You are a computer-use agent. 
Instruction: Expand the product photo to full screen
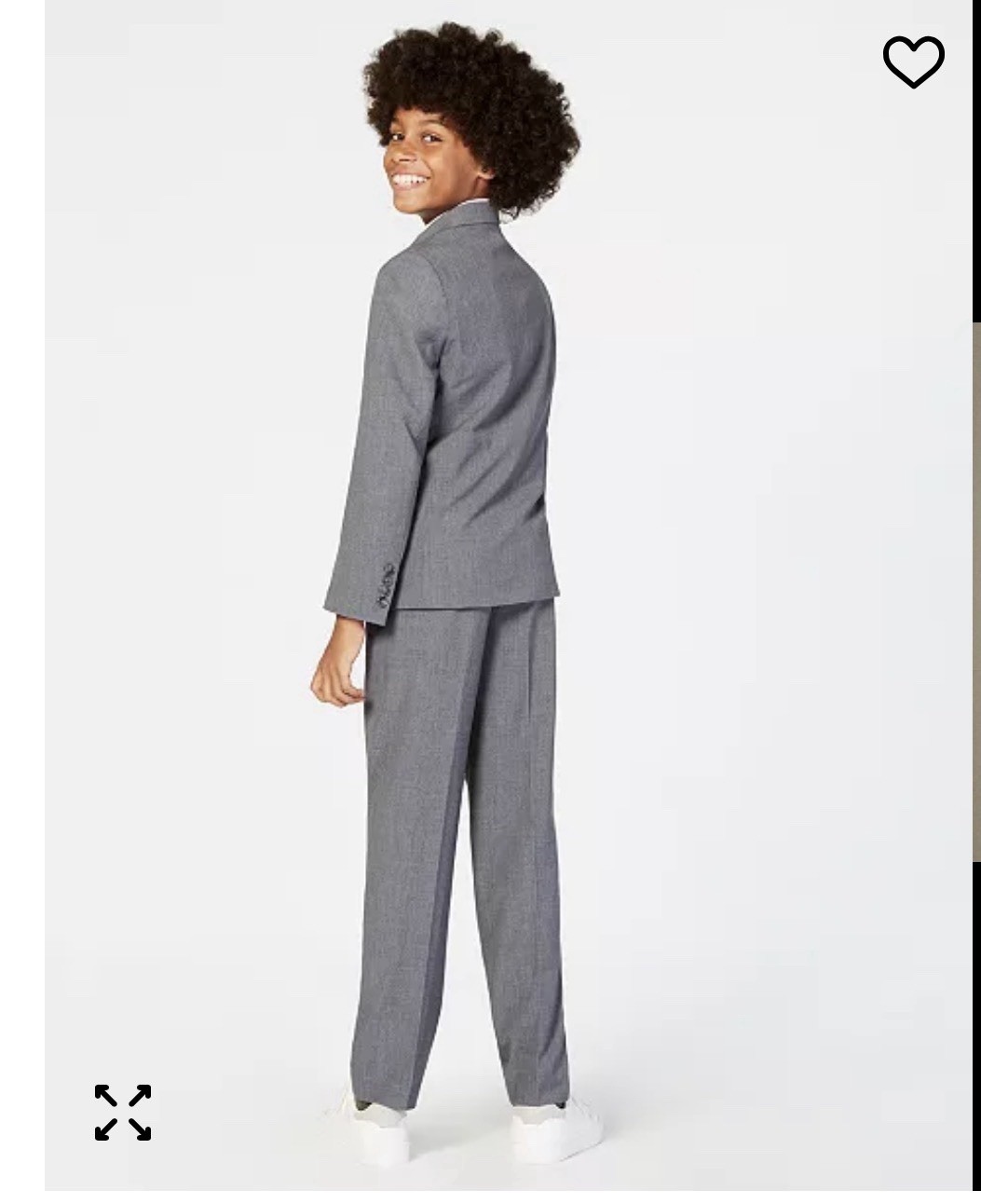click(x=123, y=1112)
